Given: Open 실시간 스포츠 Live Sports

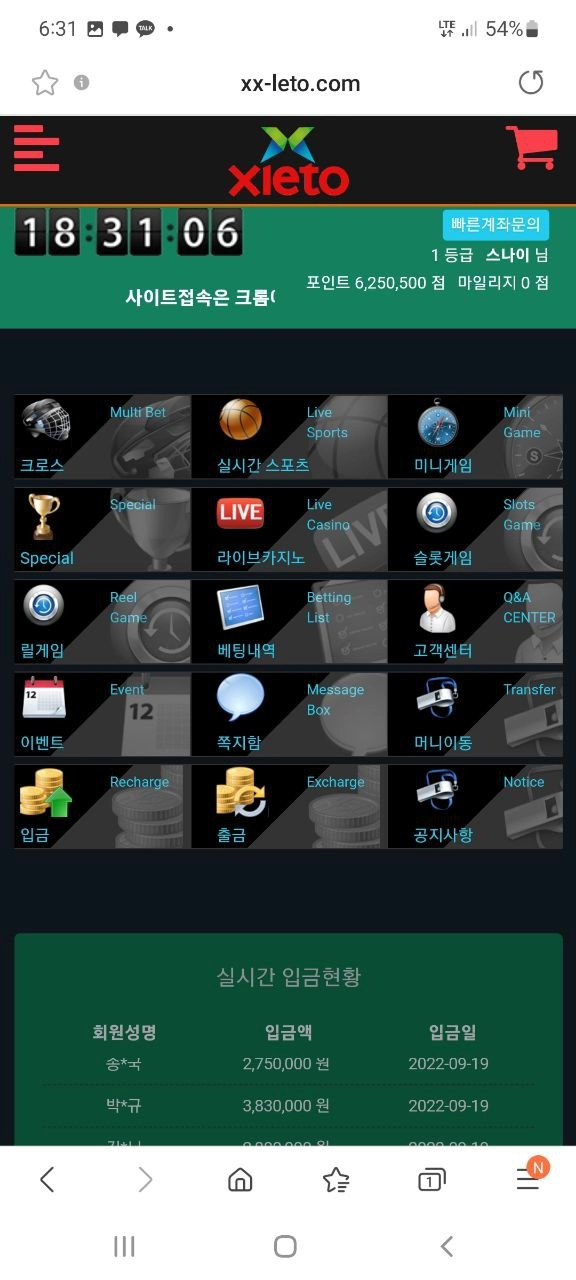Looking at the screenshot, I should click(289, 437).
